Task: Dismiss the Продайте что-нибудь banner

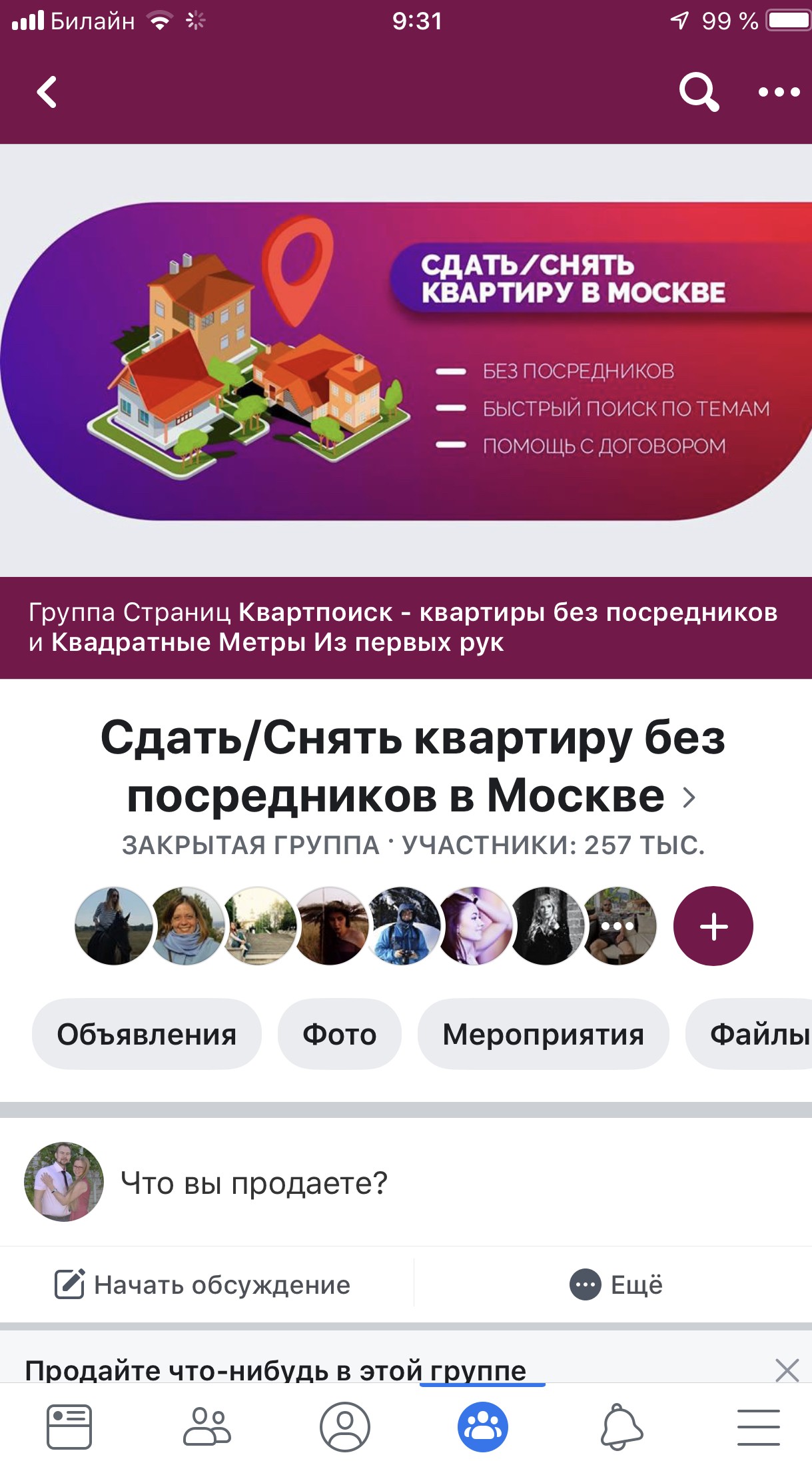Action: (x=787, y=1370)
